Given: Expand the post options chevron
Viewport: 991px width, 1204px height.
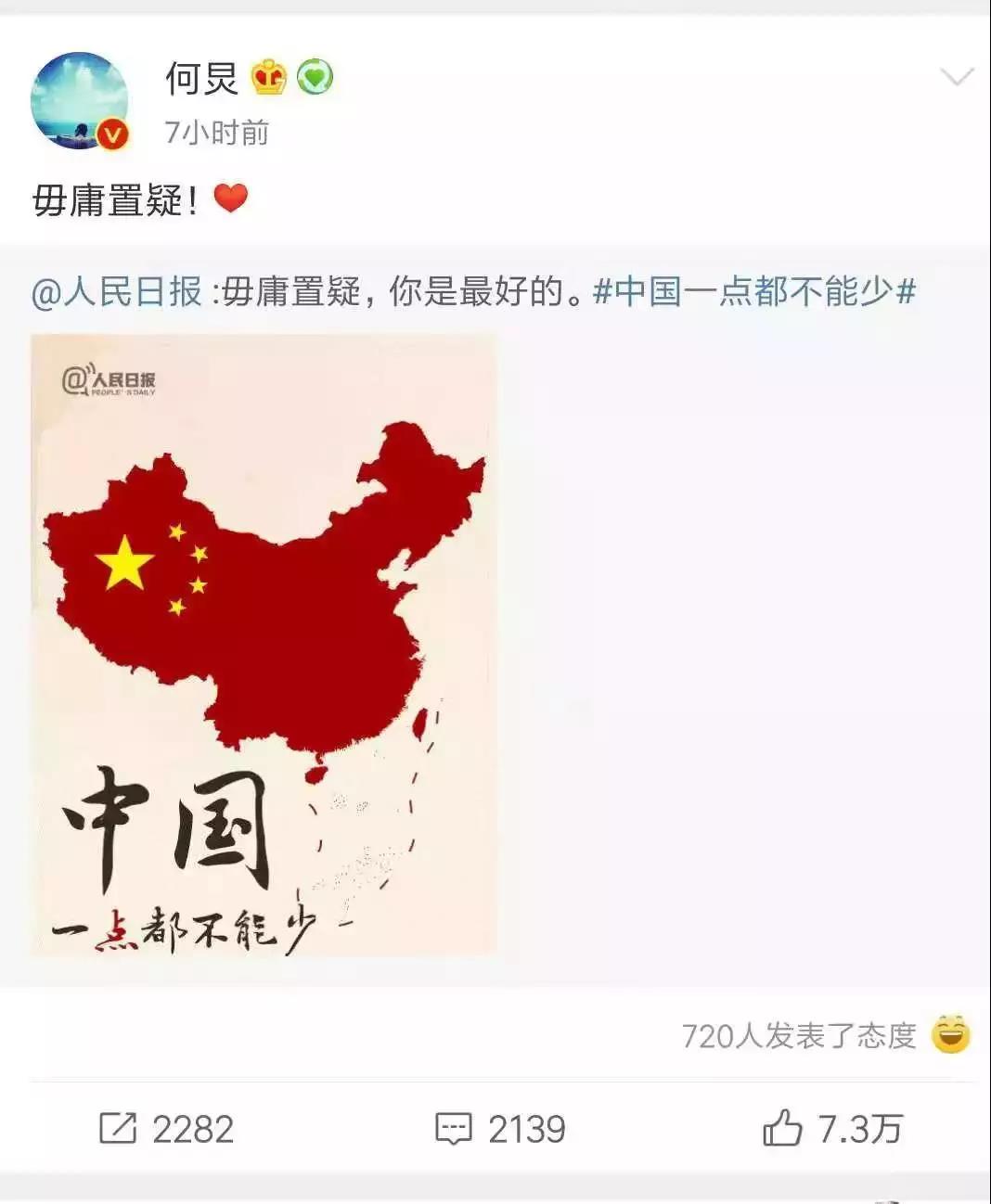Looking at the screenshot, I should click(957, 77).
